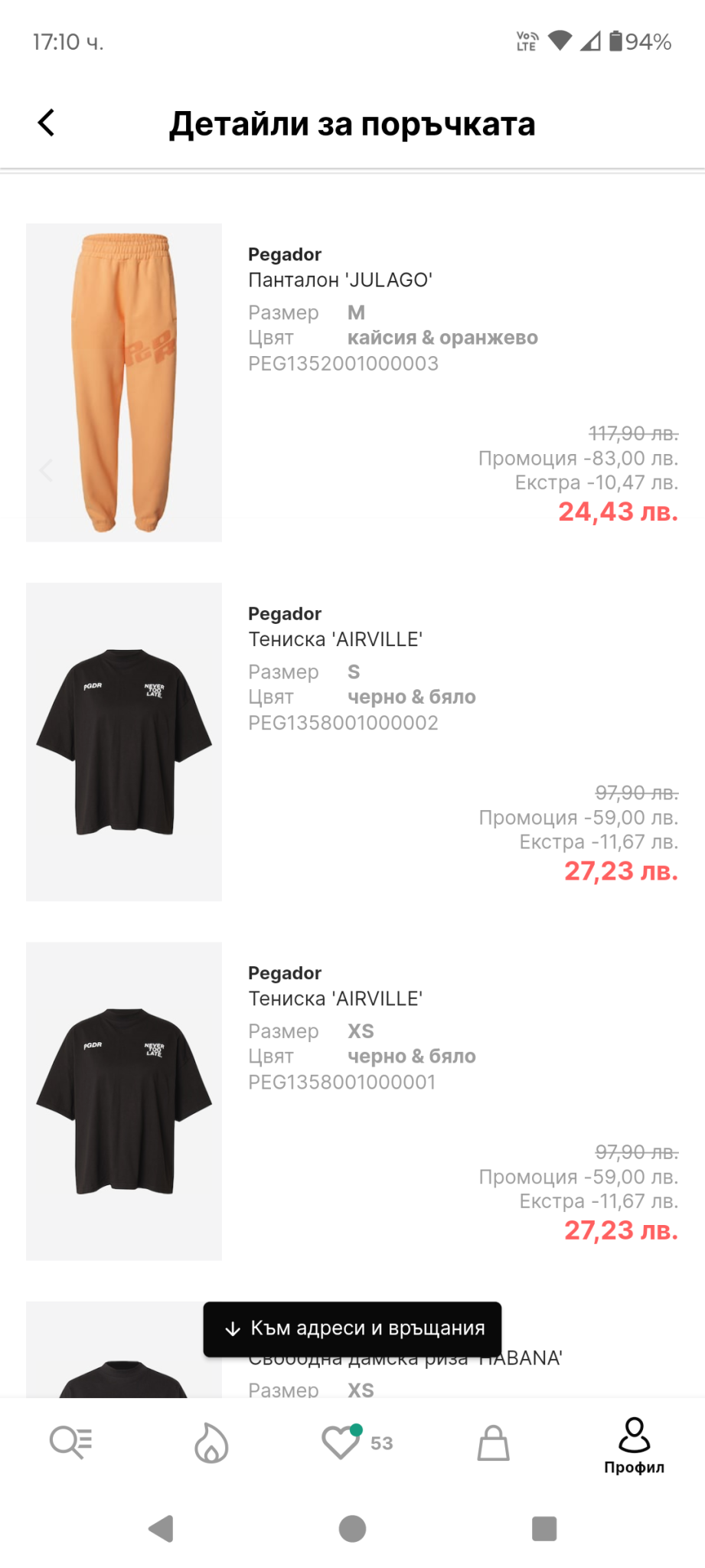Jump to addresses and returns
705x1568 pixels.
(x=352, y=1328)
